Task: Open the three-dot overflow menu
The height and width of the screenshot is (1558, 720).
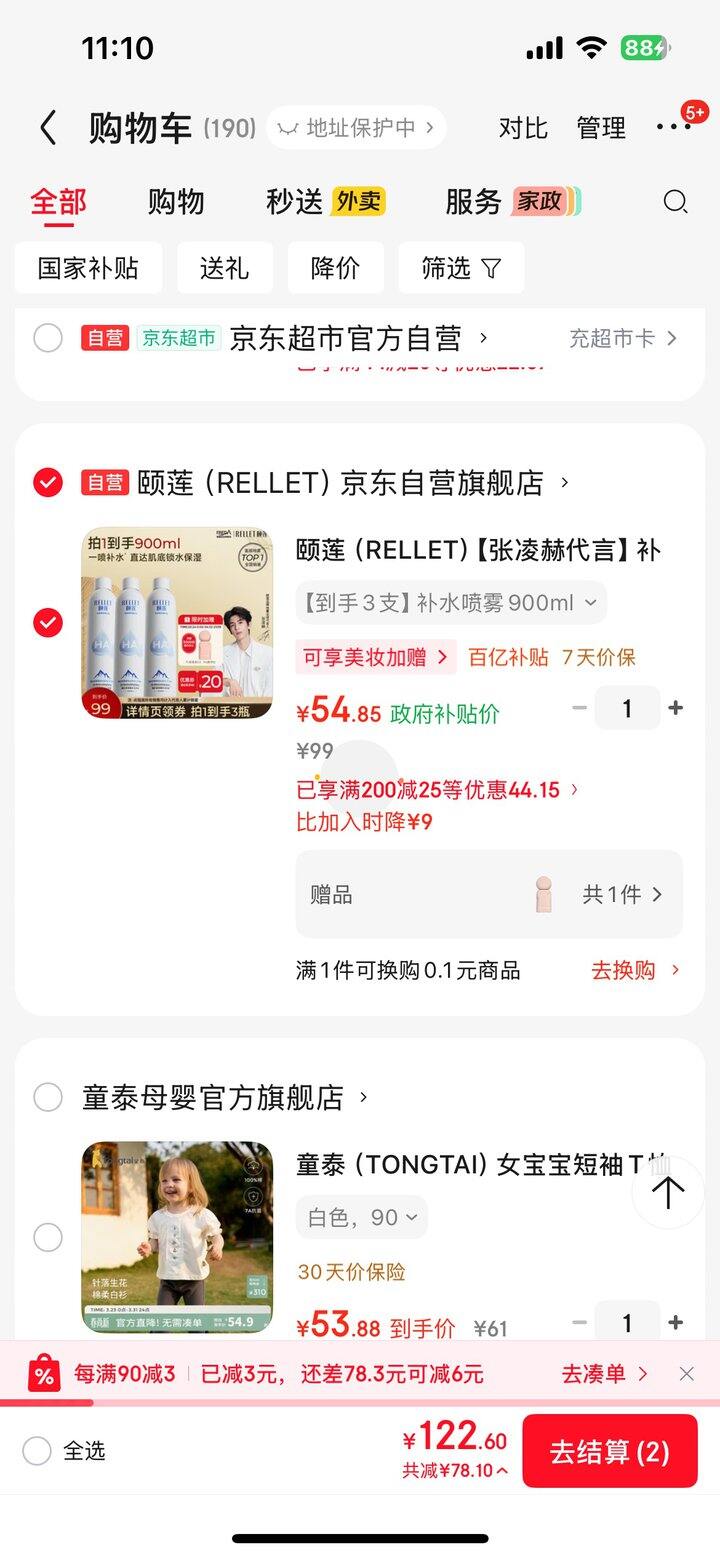Action: pos(673,127)
